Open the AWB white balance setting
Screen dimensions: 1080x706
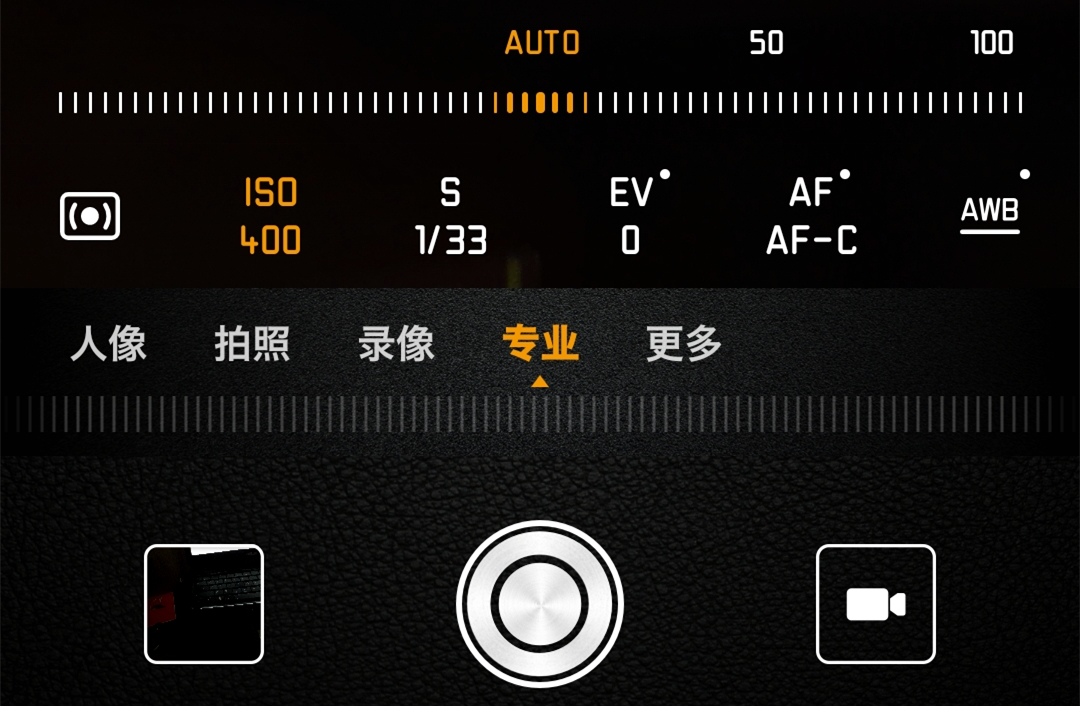point(990,212)
